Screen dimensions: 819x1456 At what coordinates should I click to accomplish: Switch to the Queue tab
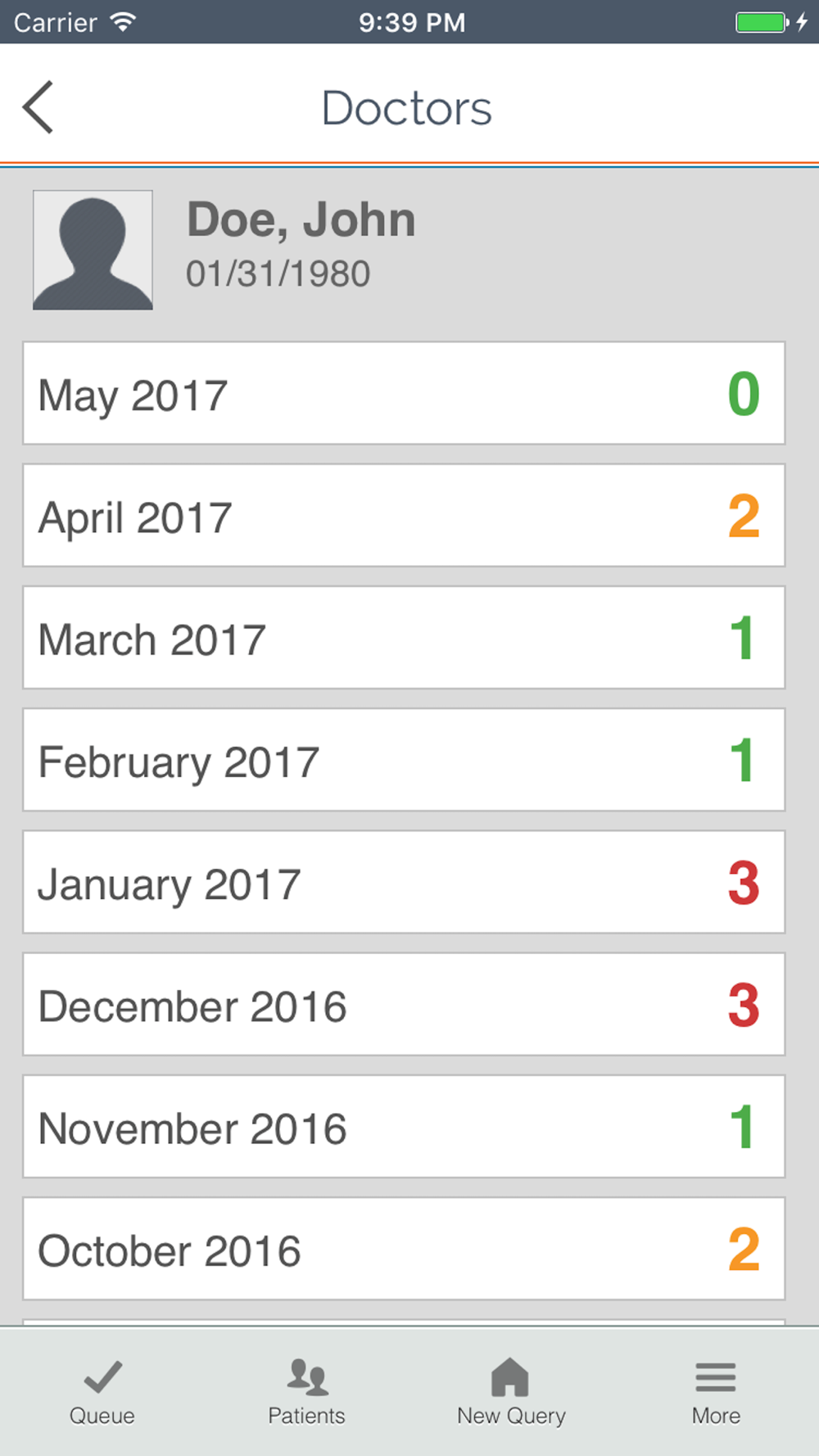click(102, 1392)
